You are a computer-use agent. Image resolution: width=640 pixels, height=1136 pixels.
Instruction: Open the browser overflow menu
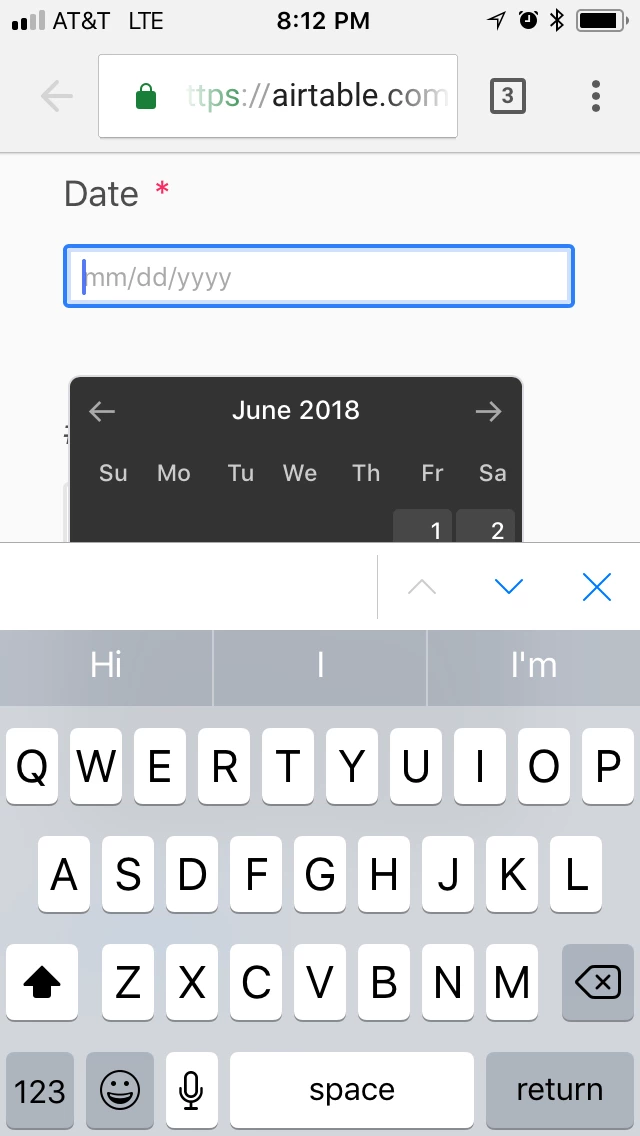click(x=595, y=96)
